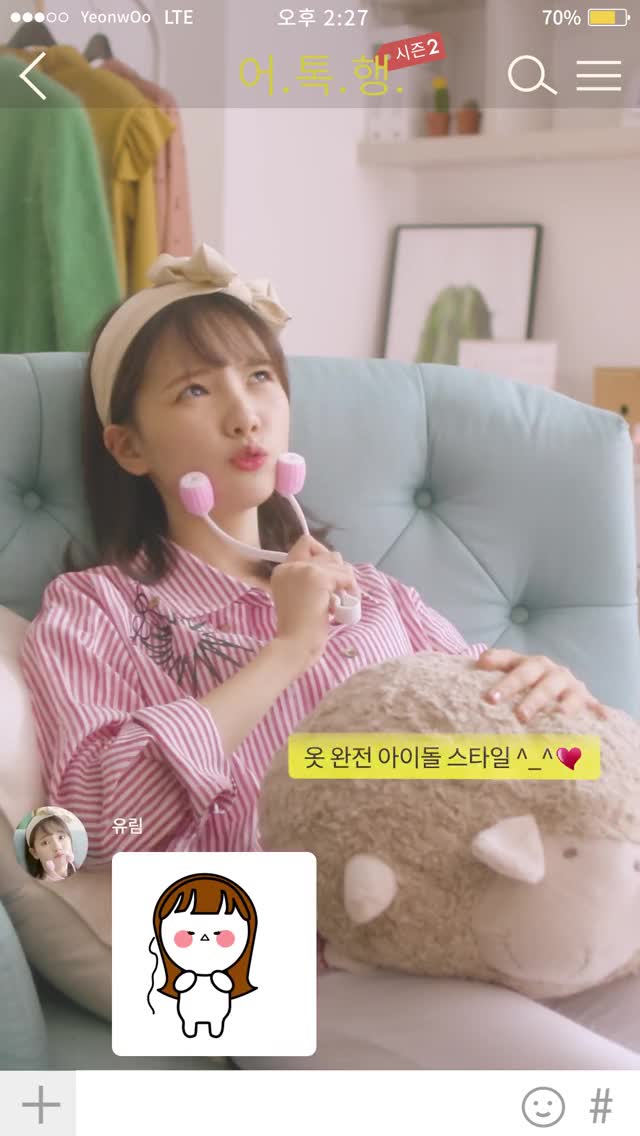Open 유림's profile picture
This screenshot has width=640, height=1136.
pos(51,842)
